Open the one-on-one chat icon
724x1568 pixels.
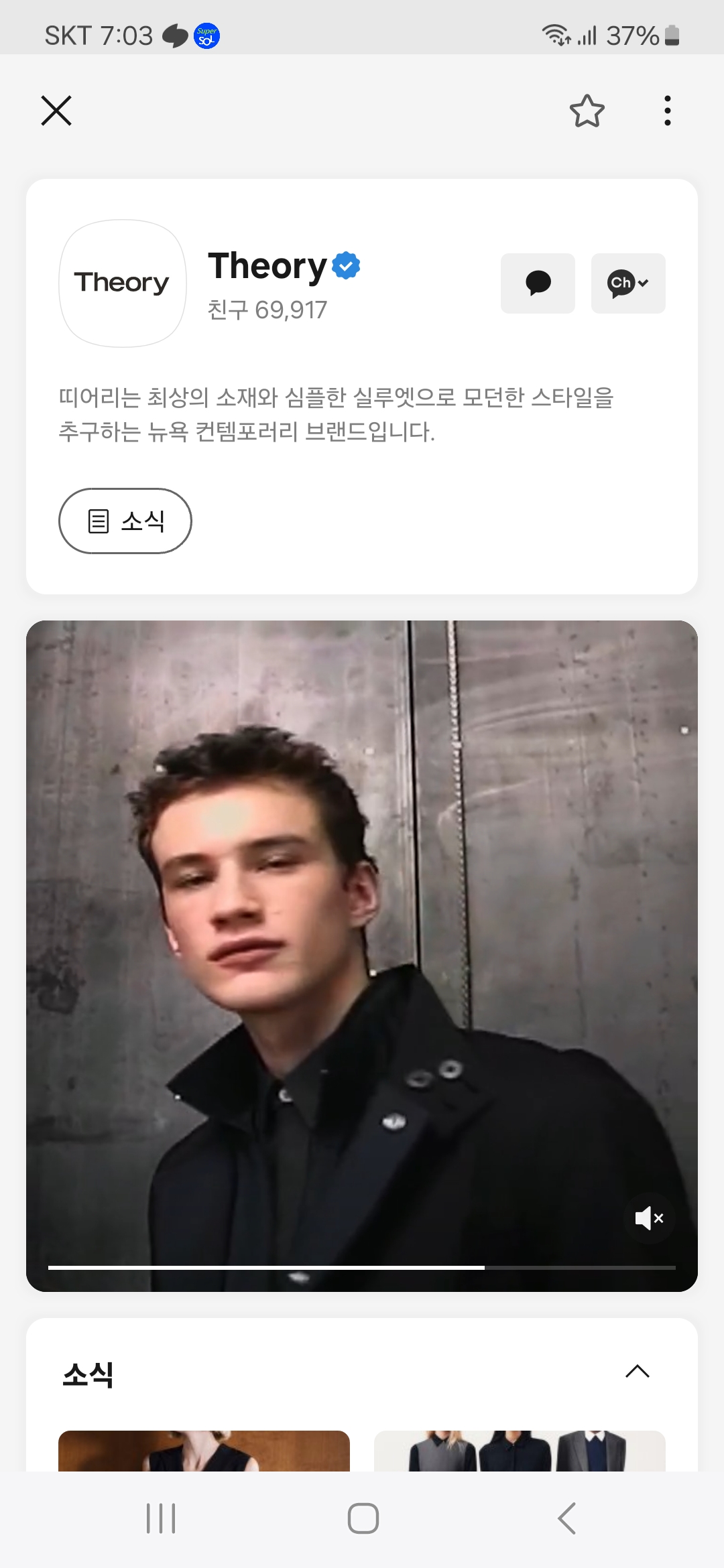pos(538,283)
